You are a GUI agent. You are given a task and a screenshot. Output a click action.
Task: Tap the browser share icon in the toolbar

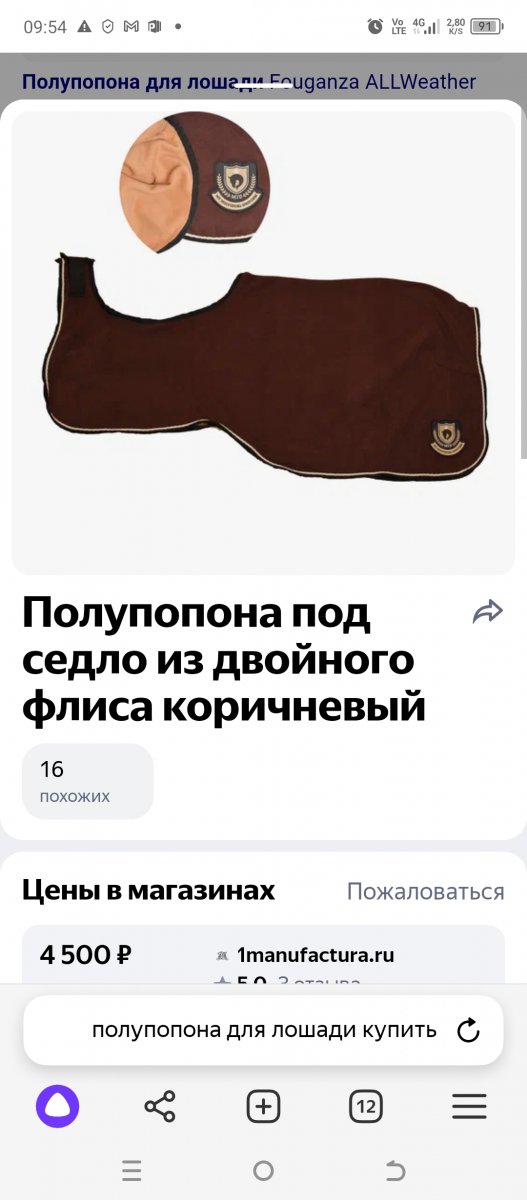(160, 1106)
